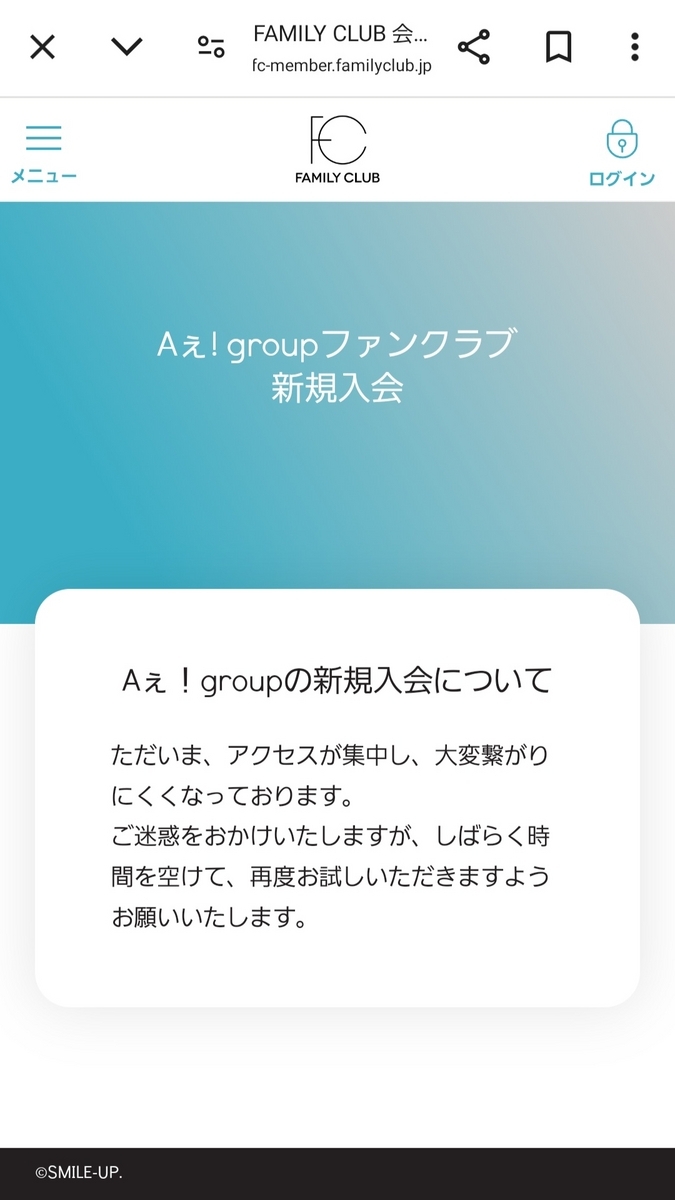The width and height of the screenshot is (675, 1200).
Task: Bookmark this page
Action: click(x=558, y=47)
